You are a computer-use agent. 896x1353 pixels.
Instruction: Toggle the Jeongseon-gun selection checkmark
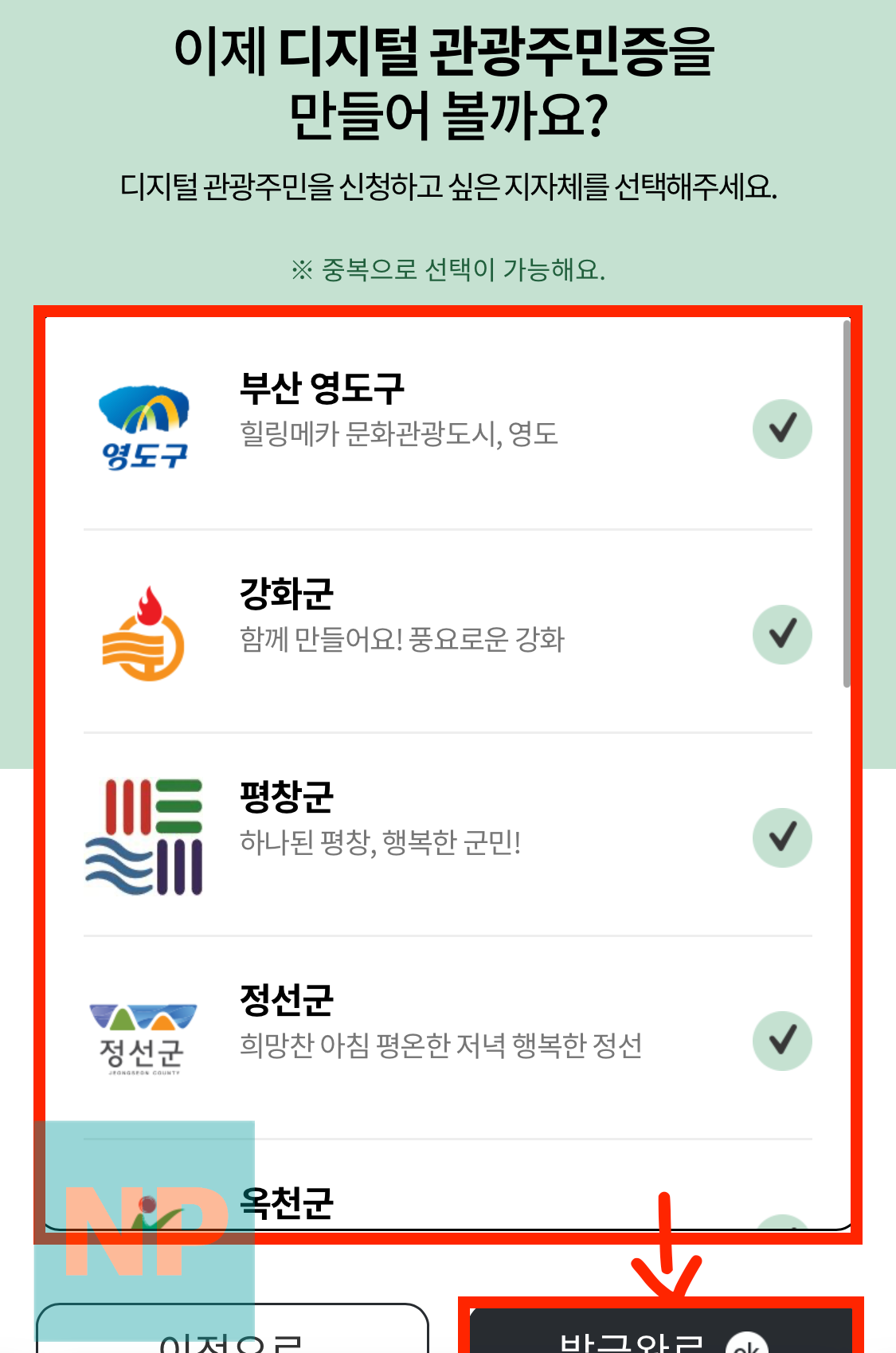pos(782,1041)
